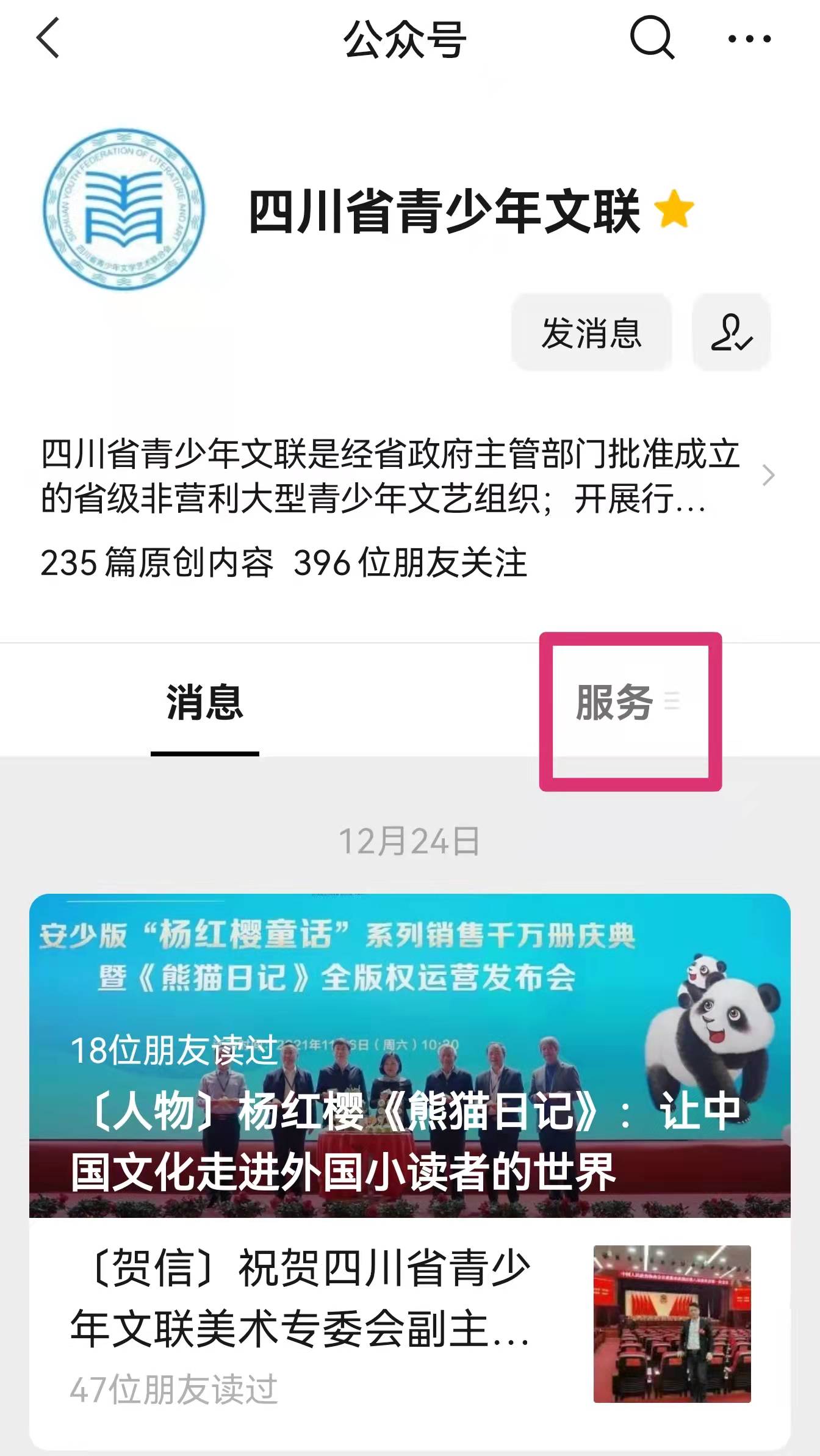Expand the account description
820x1456 pixels.
(768, 476)
